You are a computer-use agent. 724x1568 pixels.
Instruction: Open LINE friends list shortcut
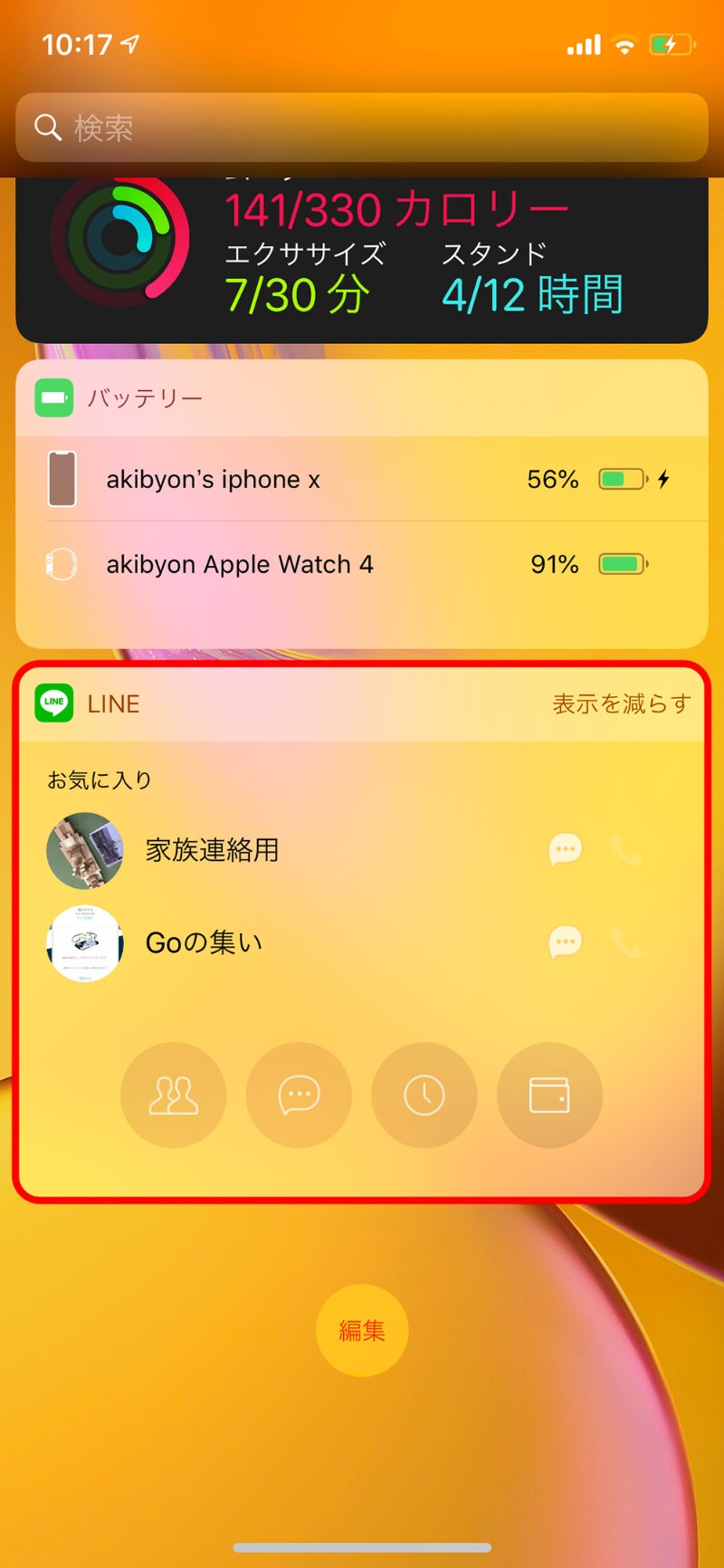click(173, 1095)
